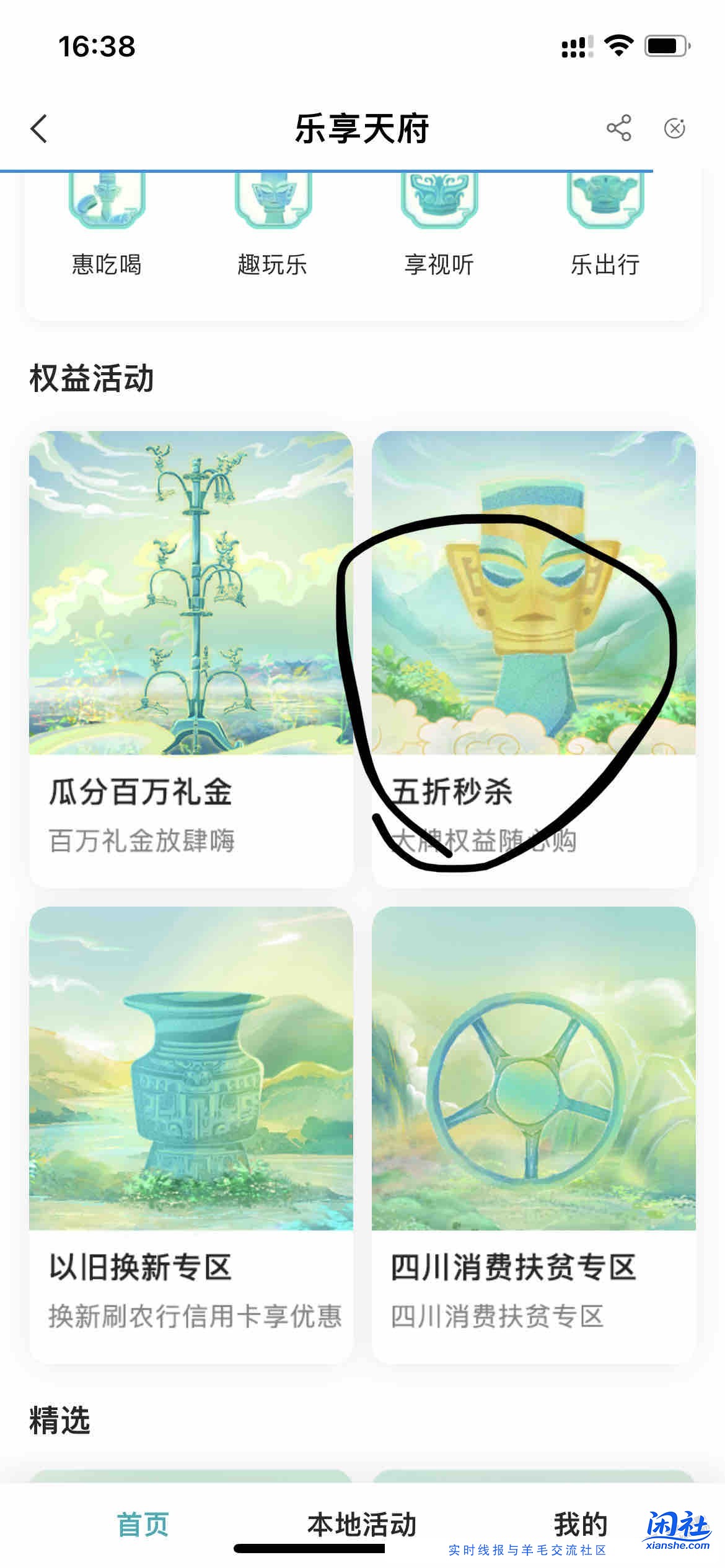The image size is (725, 1568).
Task: Open the 四川消费扶贫专区 card
Action: pos(533,1133)
